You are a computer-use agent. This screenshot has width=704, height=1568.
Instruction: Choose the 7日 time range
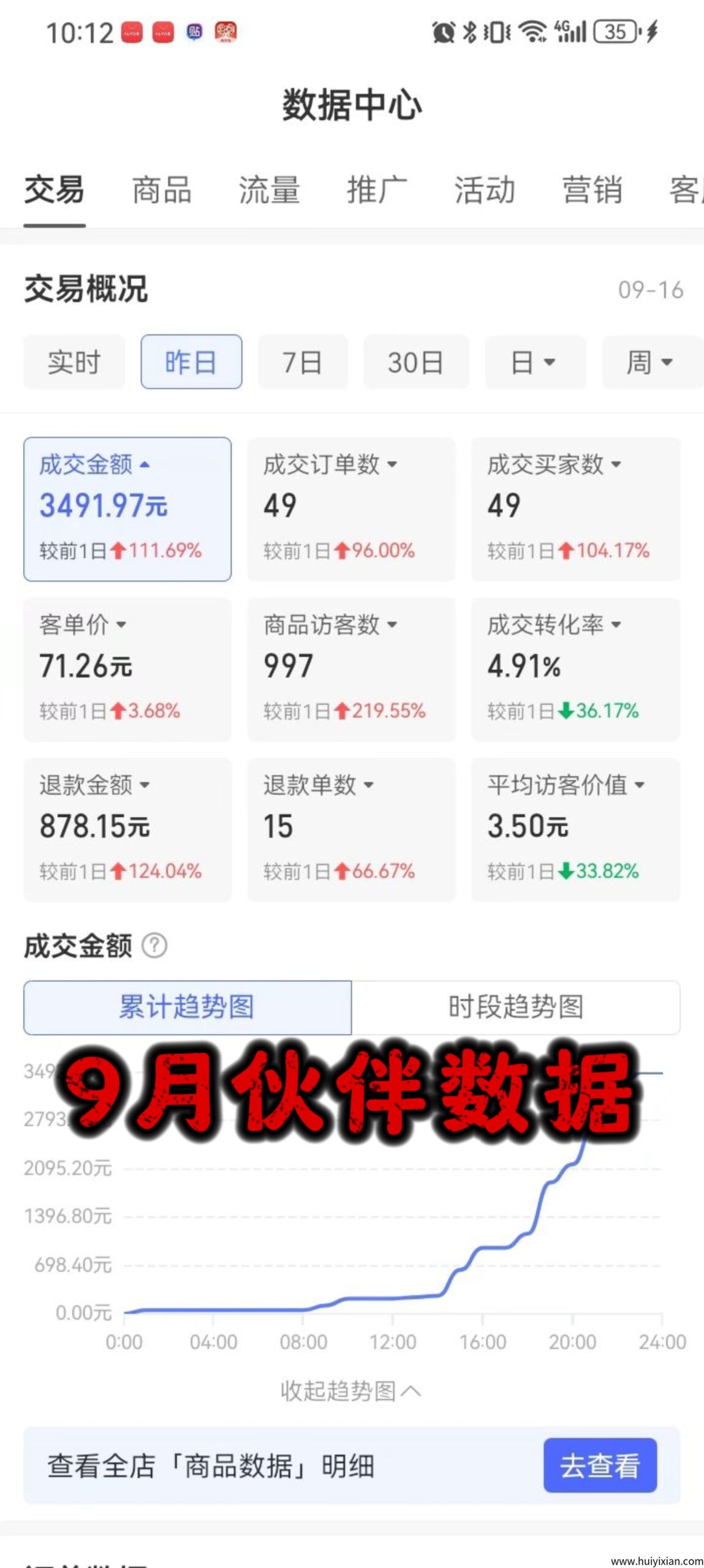[x=302, y=362]
